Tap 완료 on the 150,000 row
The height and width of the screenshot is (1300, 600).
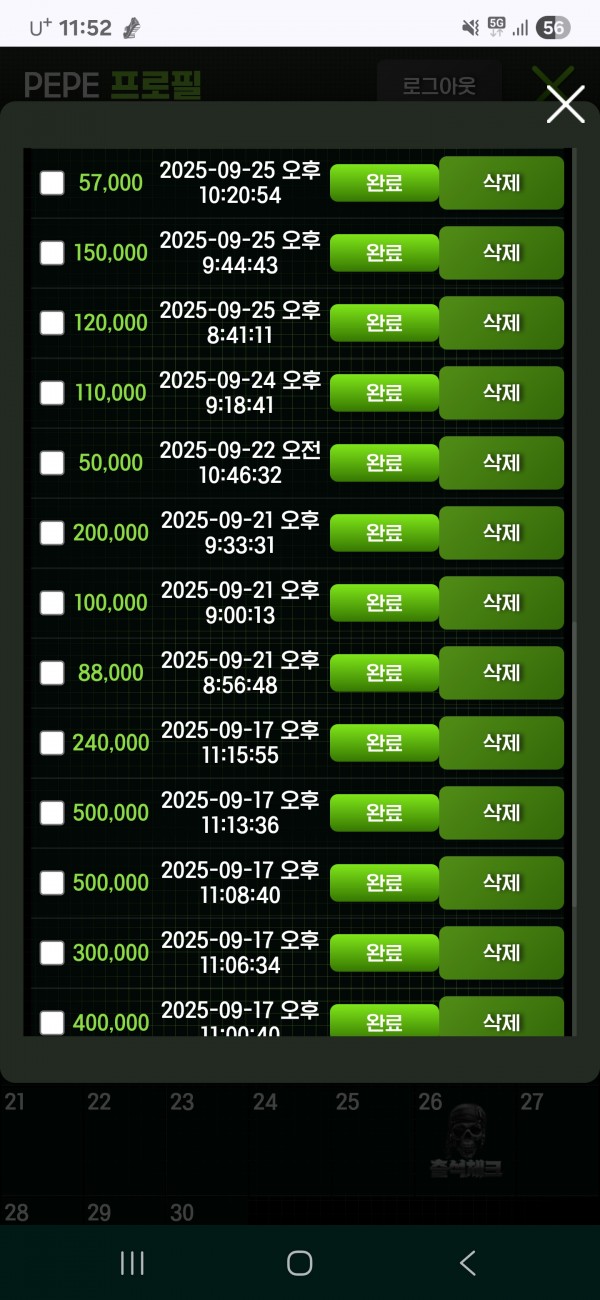(384, 253)
